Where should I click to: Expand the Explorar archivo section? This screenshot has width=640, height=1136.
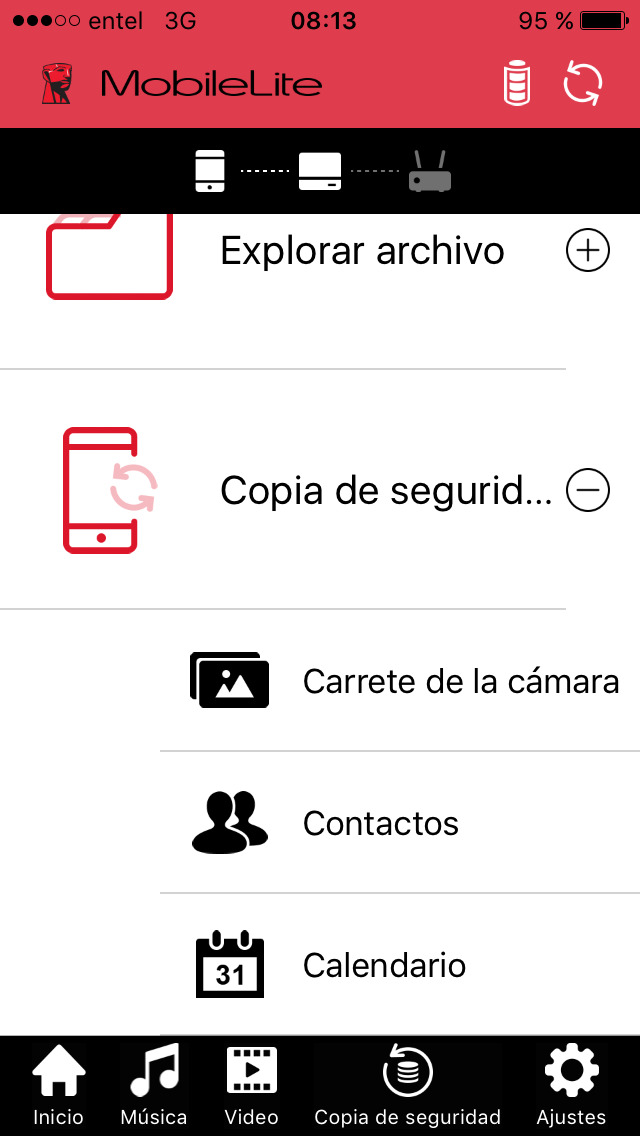coord(588,251)
